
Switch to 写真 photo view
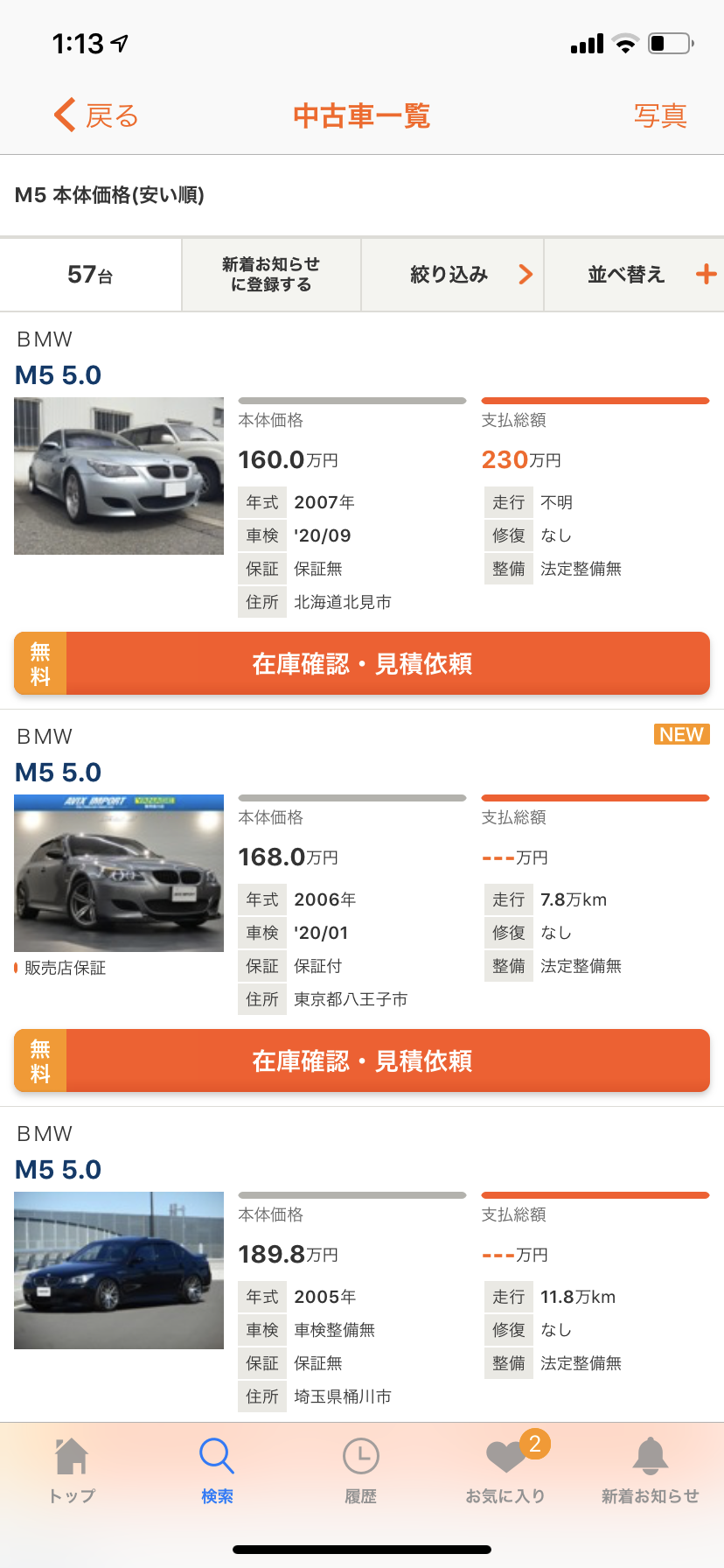coord(660,115)
